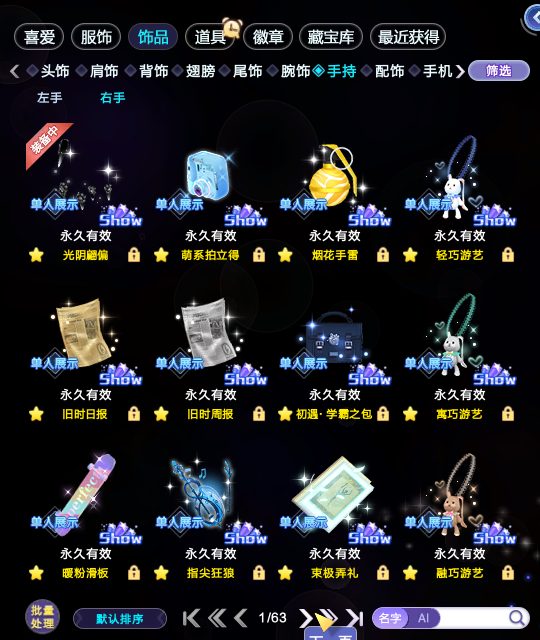
Task: Switch to the 左手 option
Action: (50, 98)
